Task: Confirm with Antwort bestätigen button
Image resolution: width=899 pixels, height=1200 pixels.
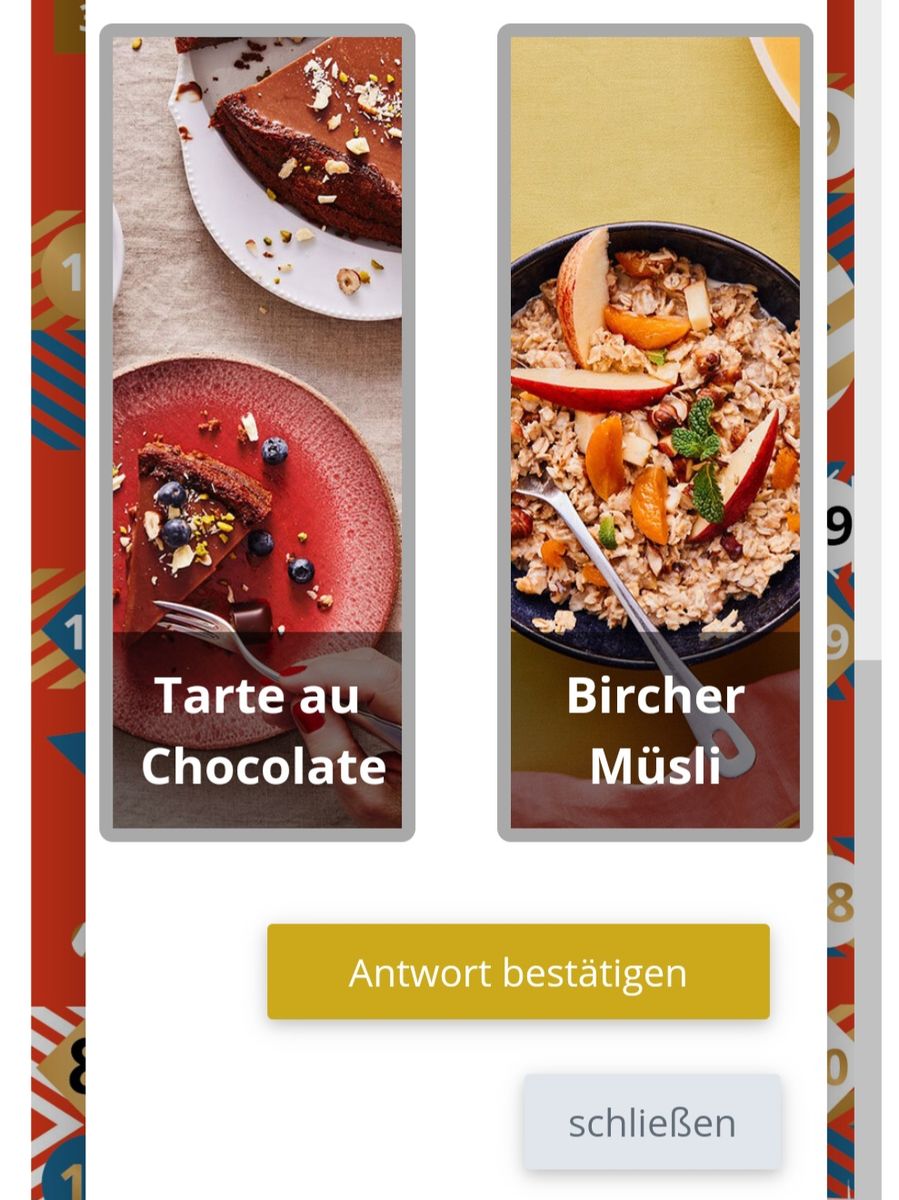Action: coord(518,972)
